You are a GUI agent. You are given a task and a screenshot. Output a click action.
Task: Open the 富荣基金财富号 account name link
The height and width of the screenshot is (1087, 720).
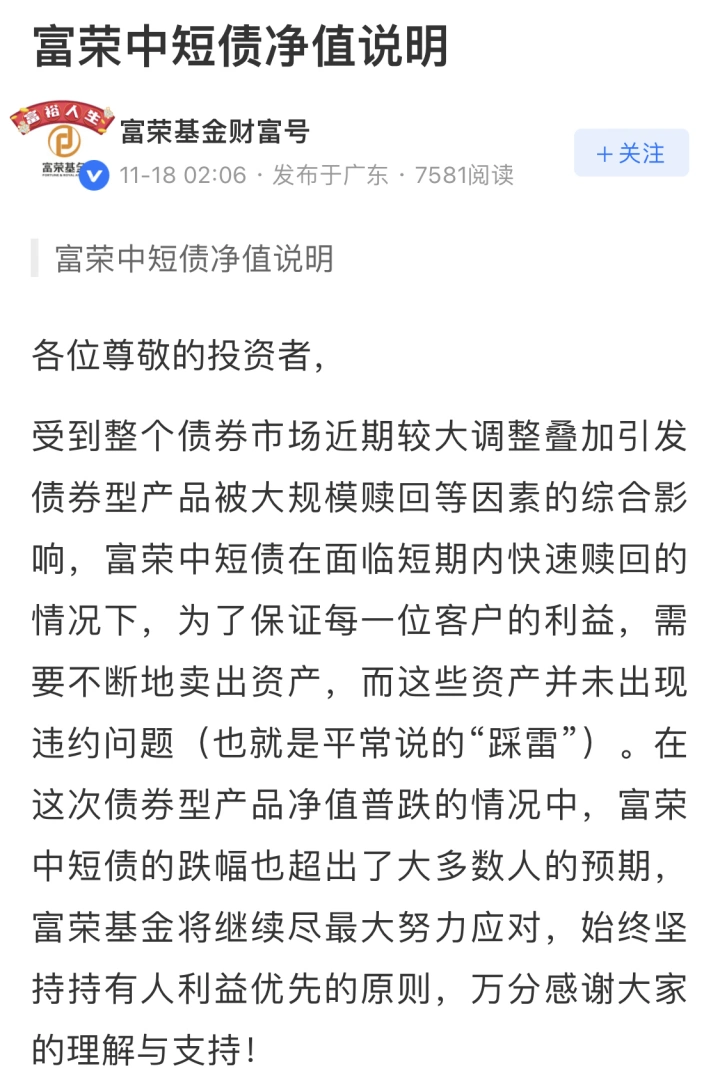tap(214, 131)
